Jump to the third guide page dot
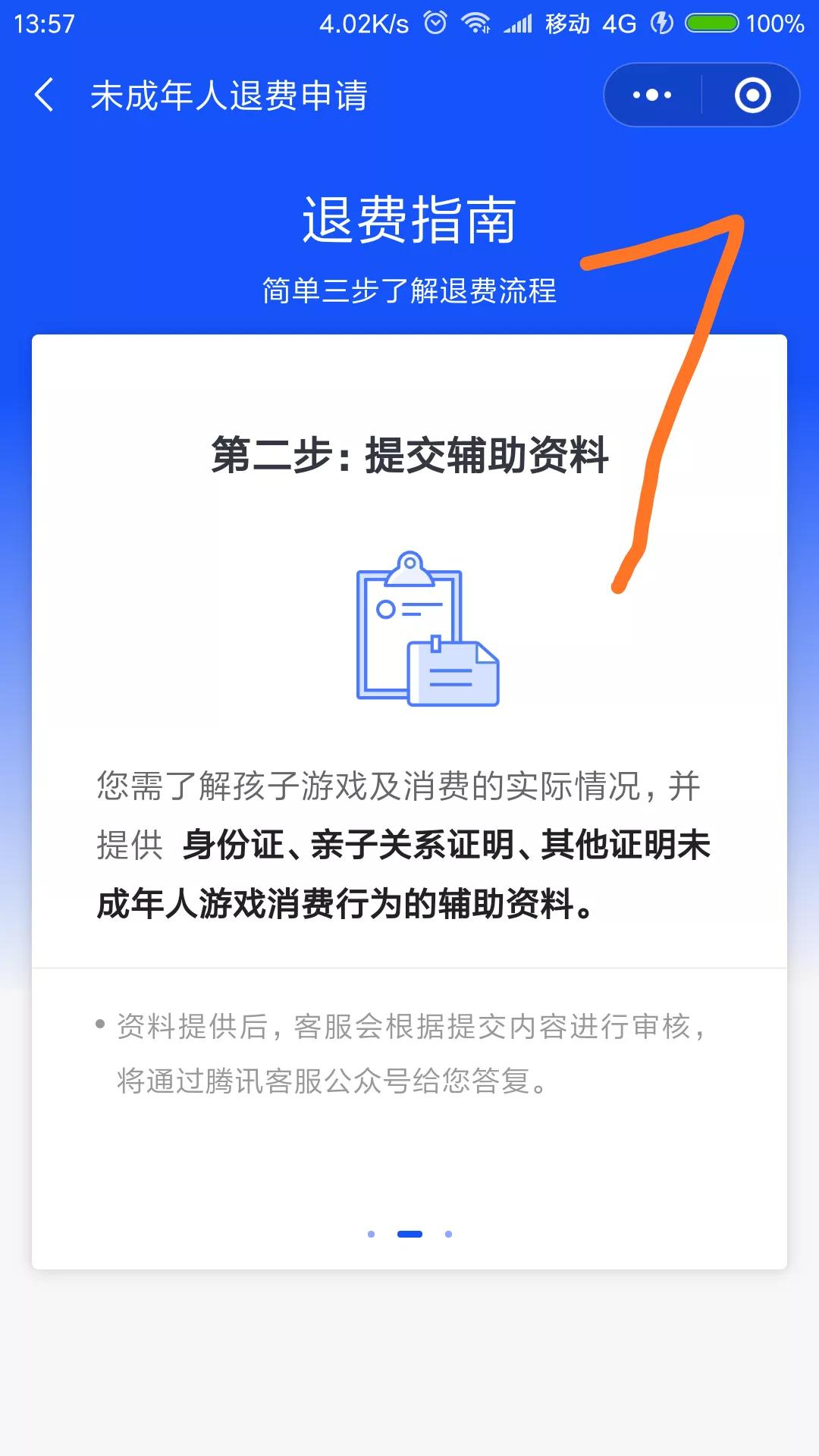Image resolution: width=819 pixels, height=1456 pixels. coord(448,1234)
